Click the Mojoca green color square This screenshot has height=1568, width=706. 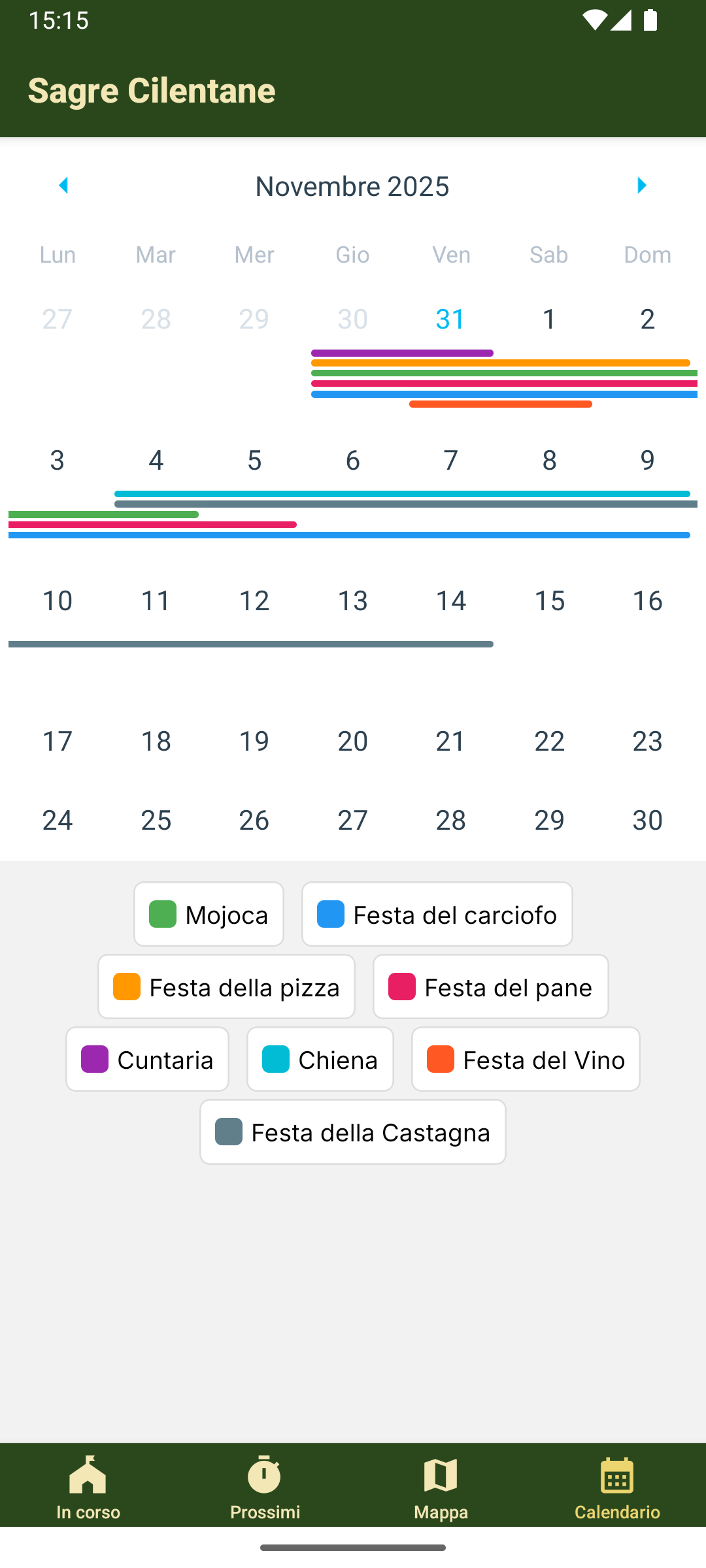pos(162,914)
